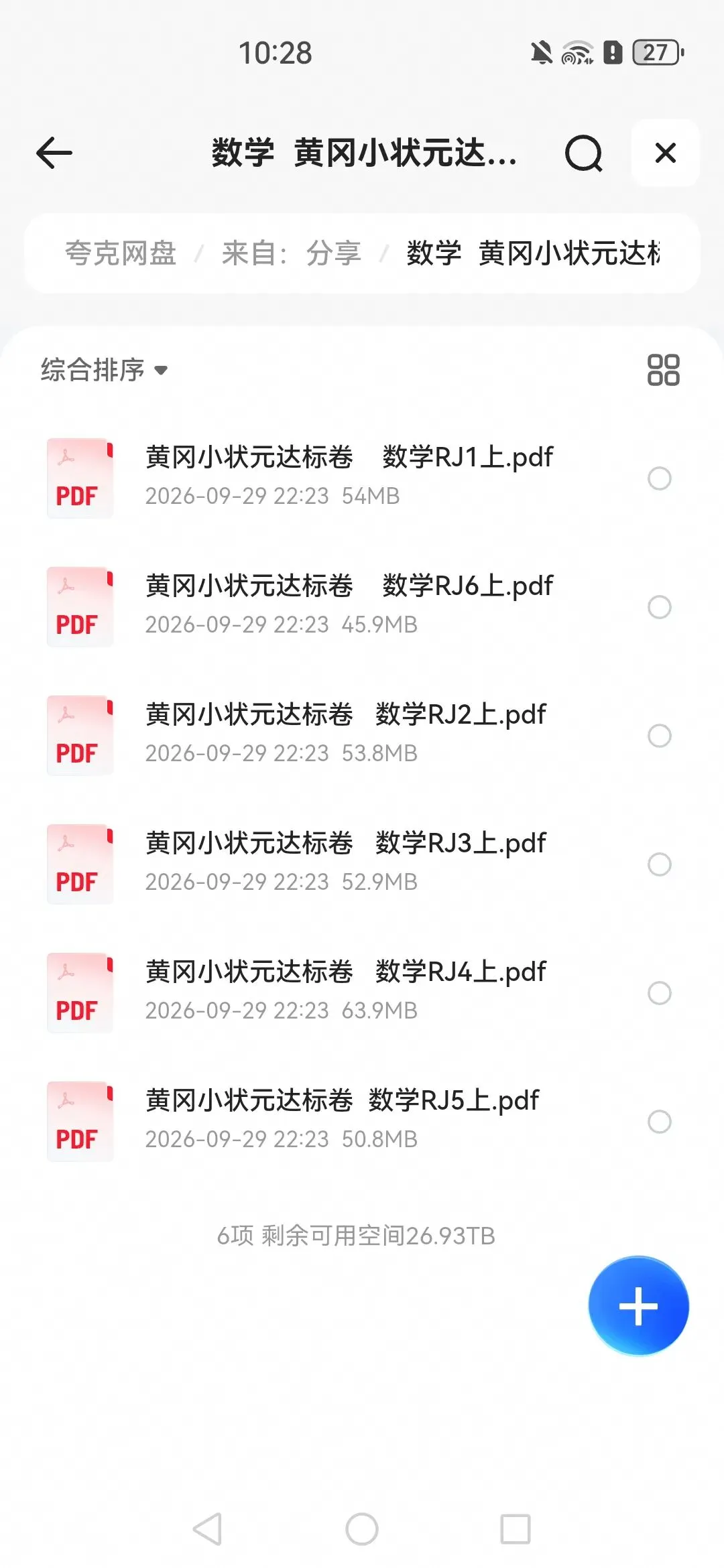
Task: Switch to grid view layout
Action: point(663,370)
